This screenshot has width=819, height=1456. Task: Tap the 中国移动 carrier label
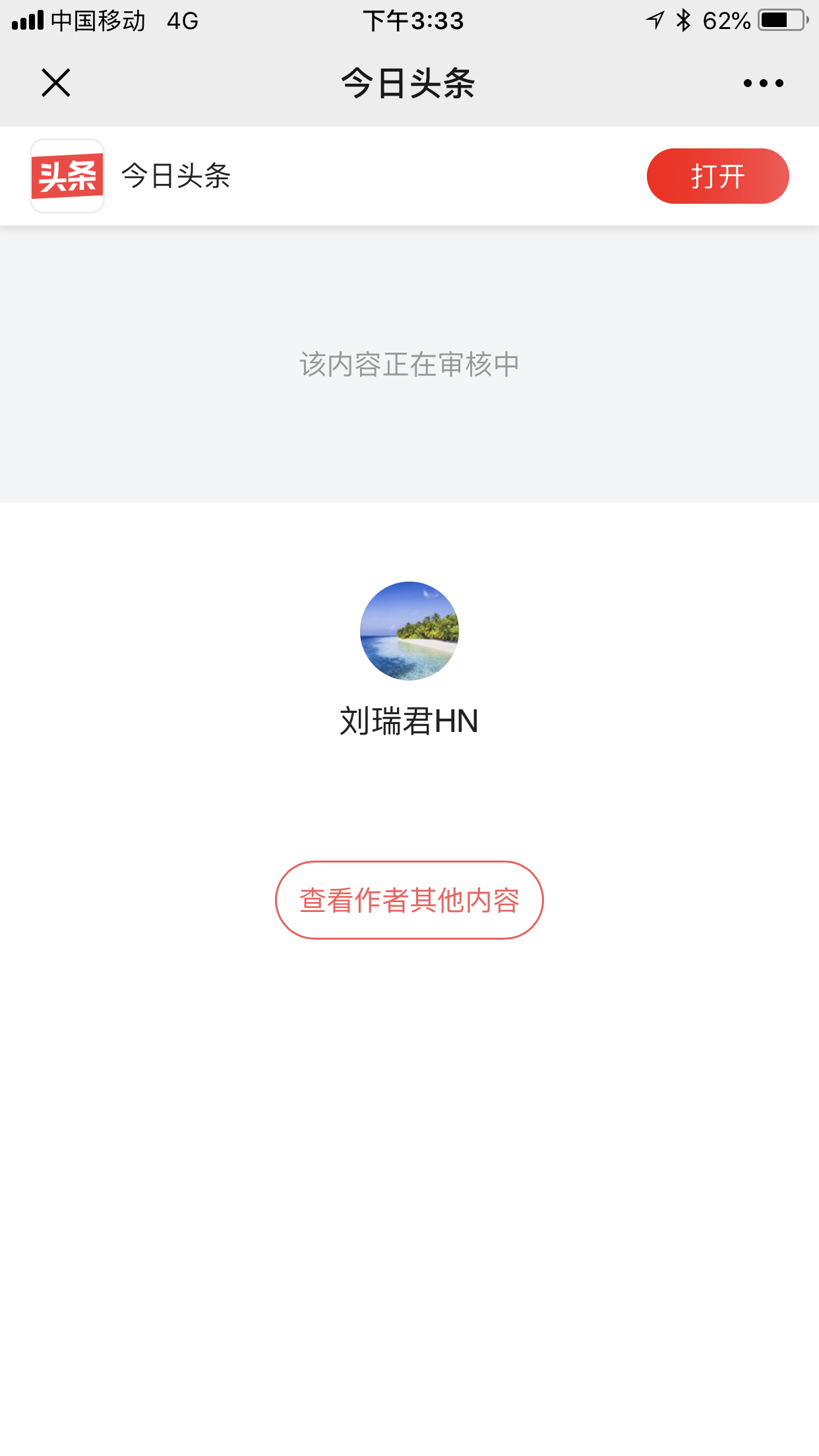pos(98,21)
